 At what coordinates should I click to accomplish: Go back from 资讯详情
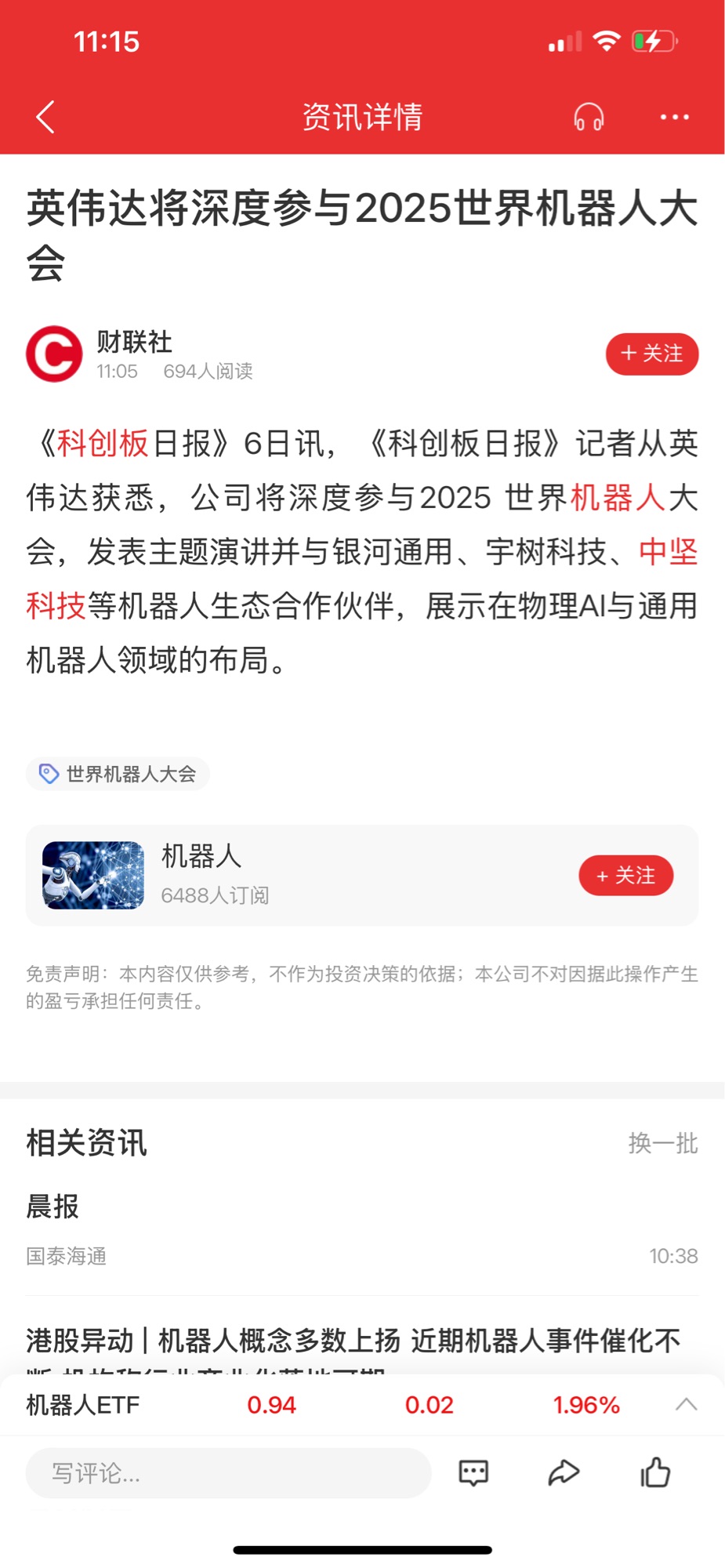click(45, 118)
